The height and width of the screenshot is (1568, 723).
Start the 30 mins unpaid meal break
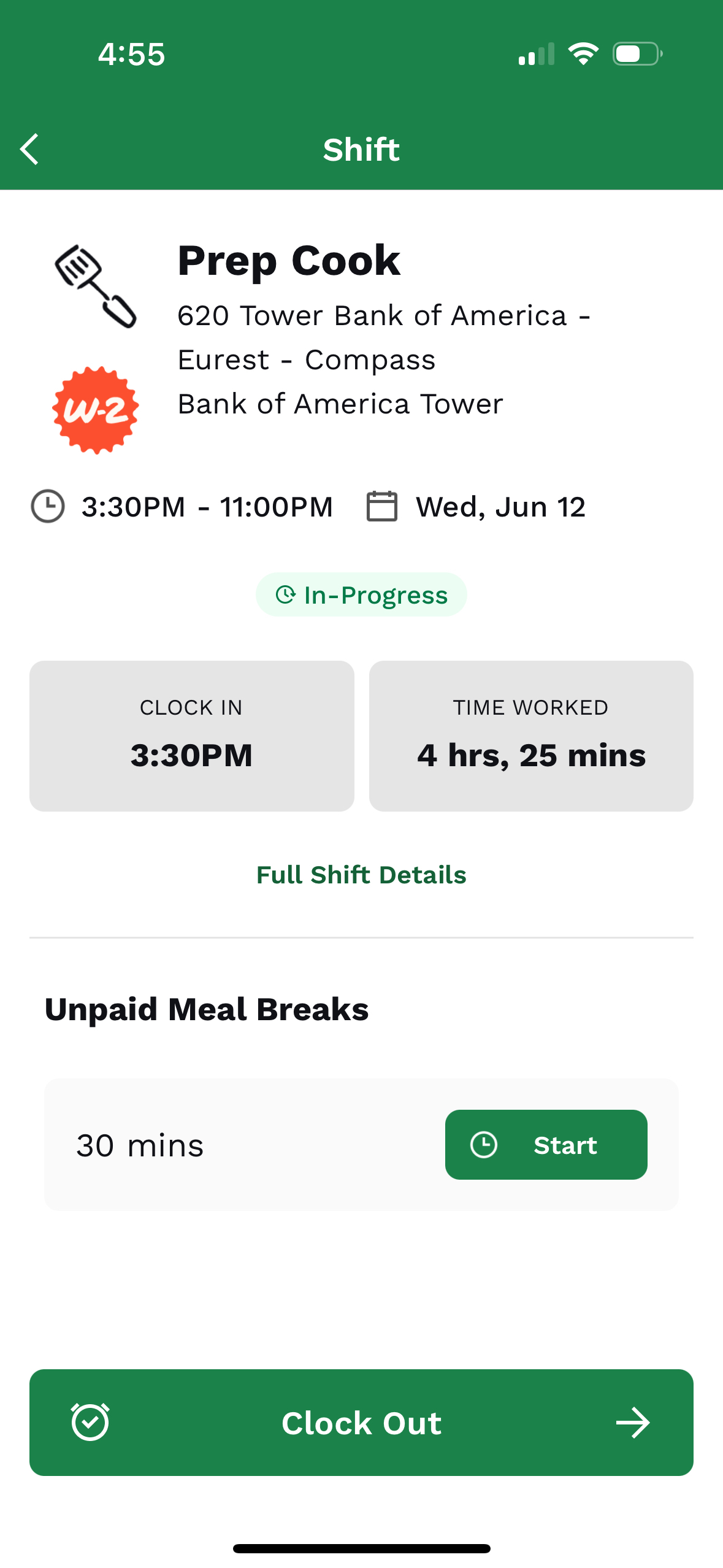[x=546, y=1145]
